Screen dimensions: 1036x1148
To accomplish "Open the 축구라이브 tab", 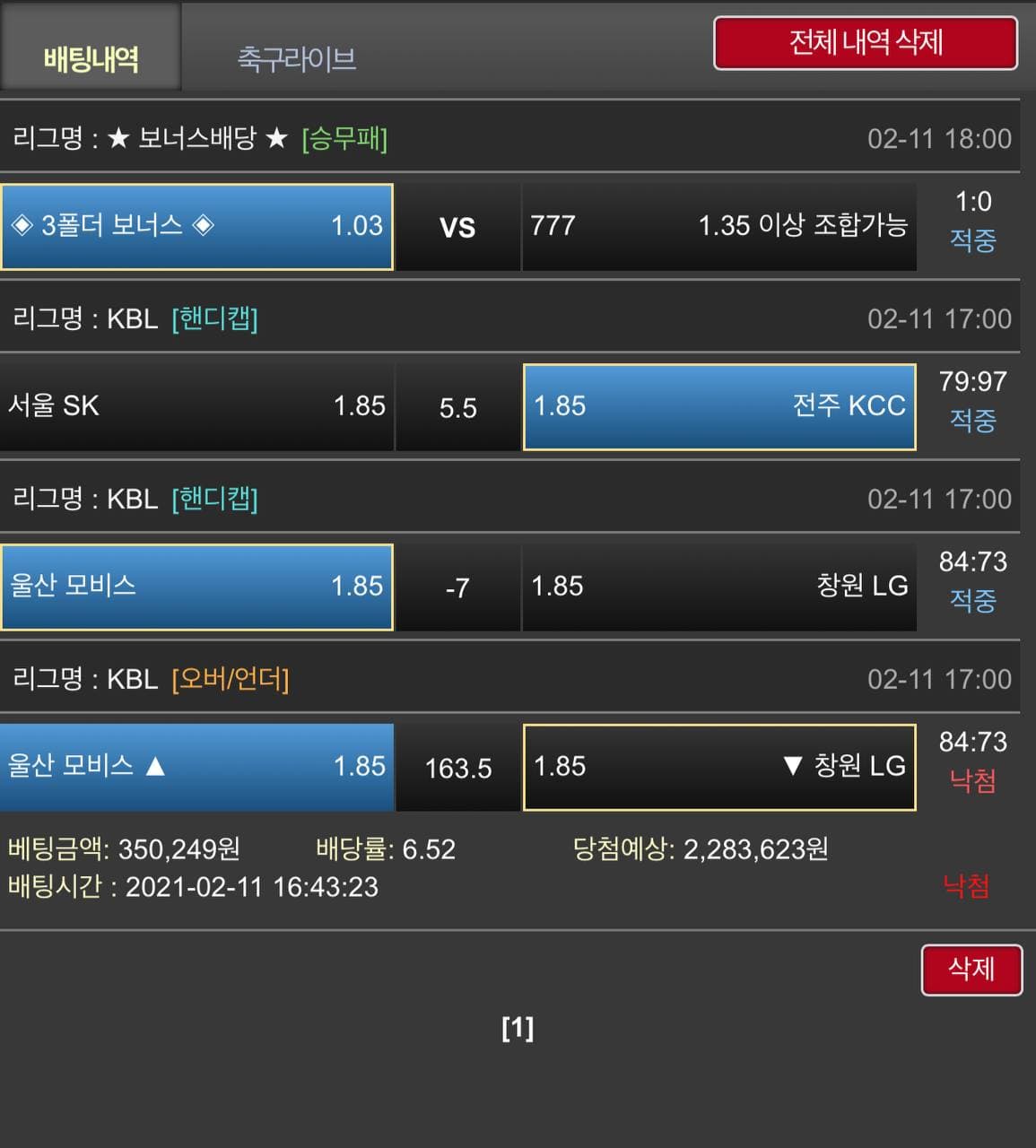I will pos(296,58).
